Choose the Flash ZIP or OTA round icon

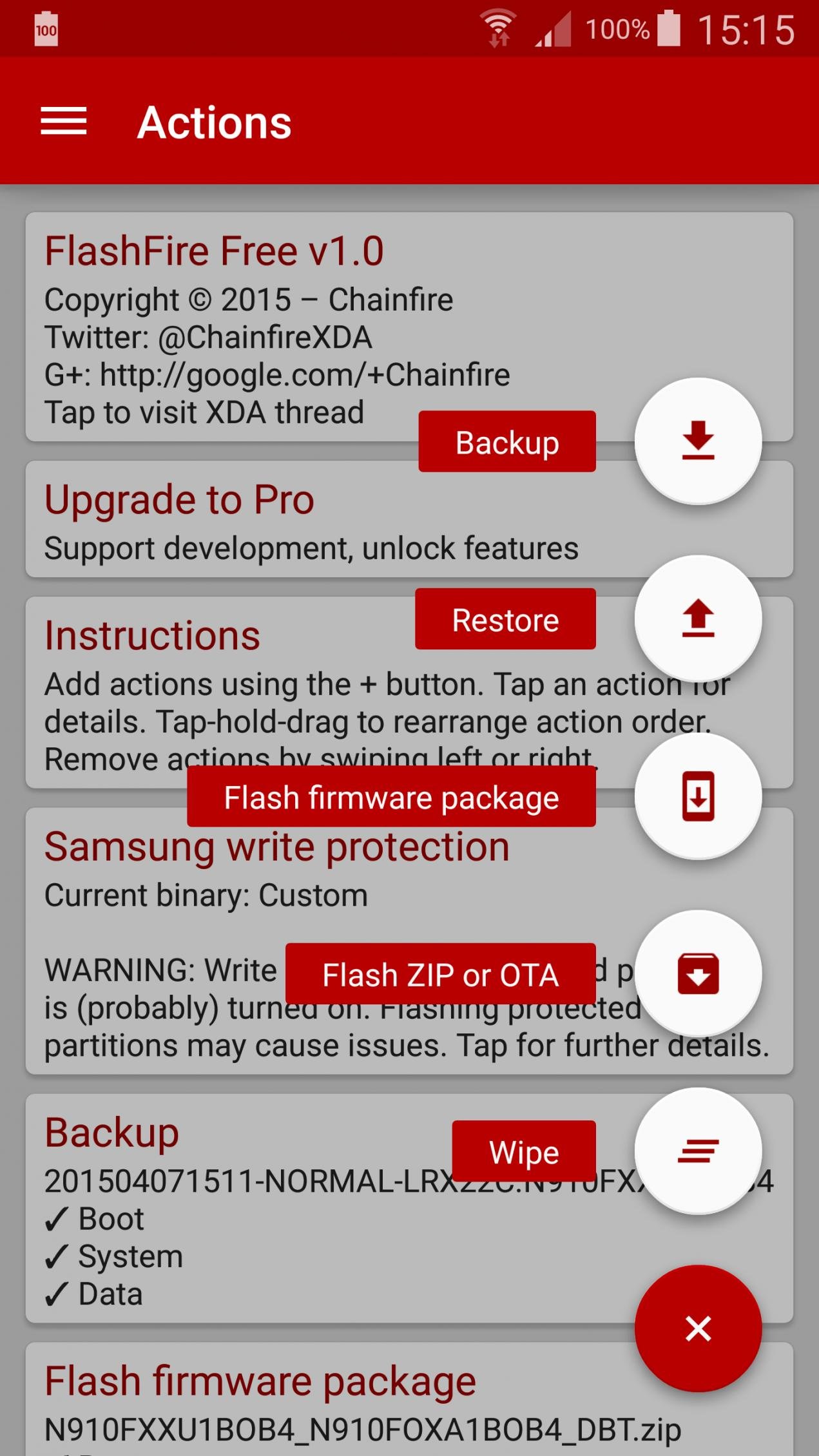(698, 973)
